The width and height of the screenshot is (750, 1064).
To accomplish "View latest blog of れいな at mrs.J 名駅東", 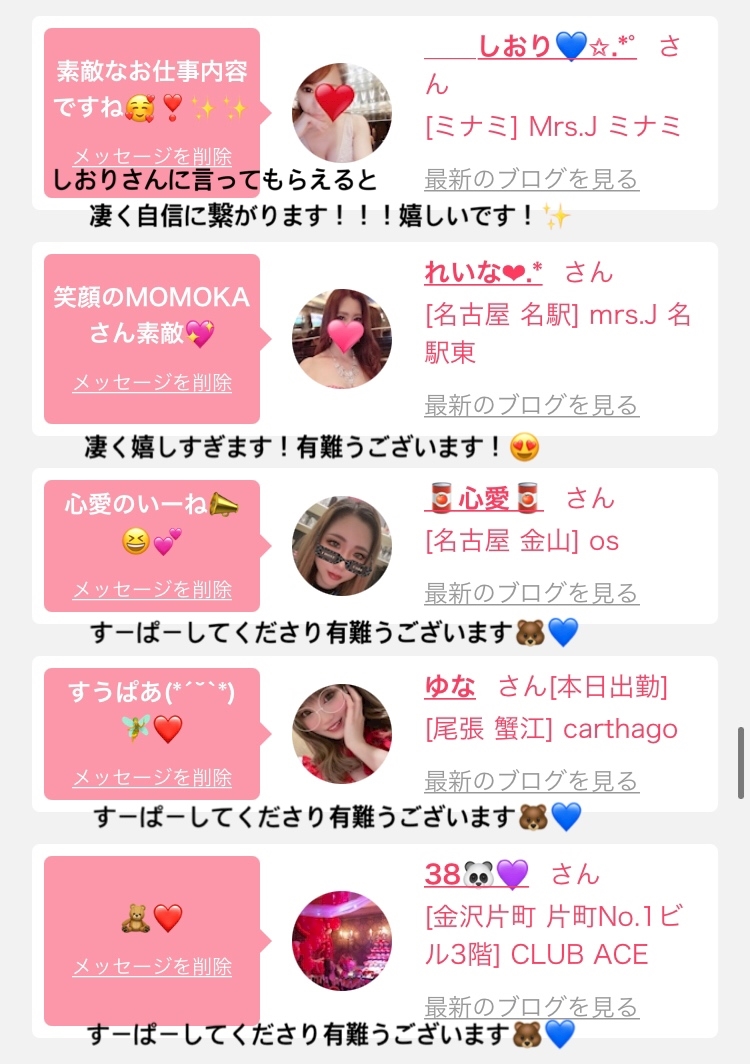I will coord(531,406).
